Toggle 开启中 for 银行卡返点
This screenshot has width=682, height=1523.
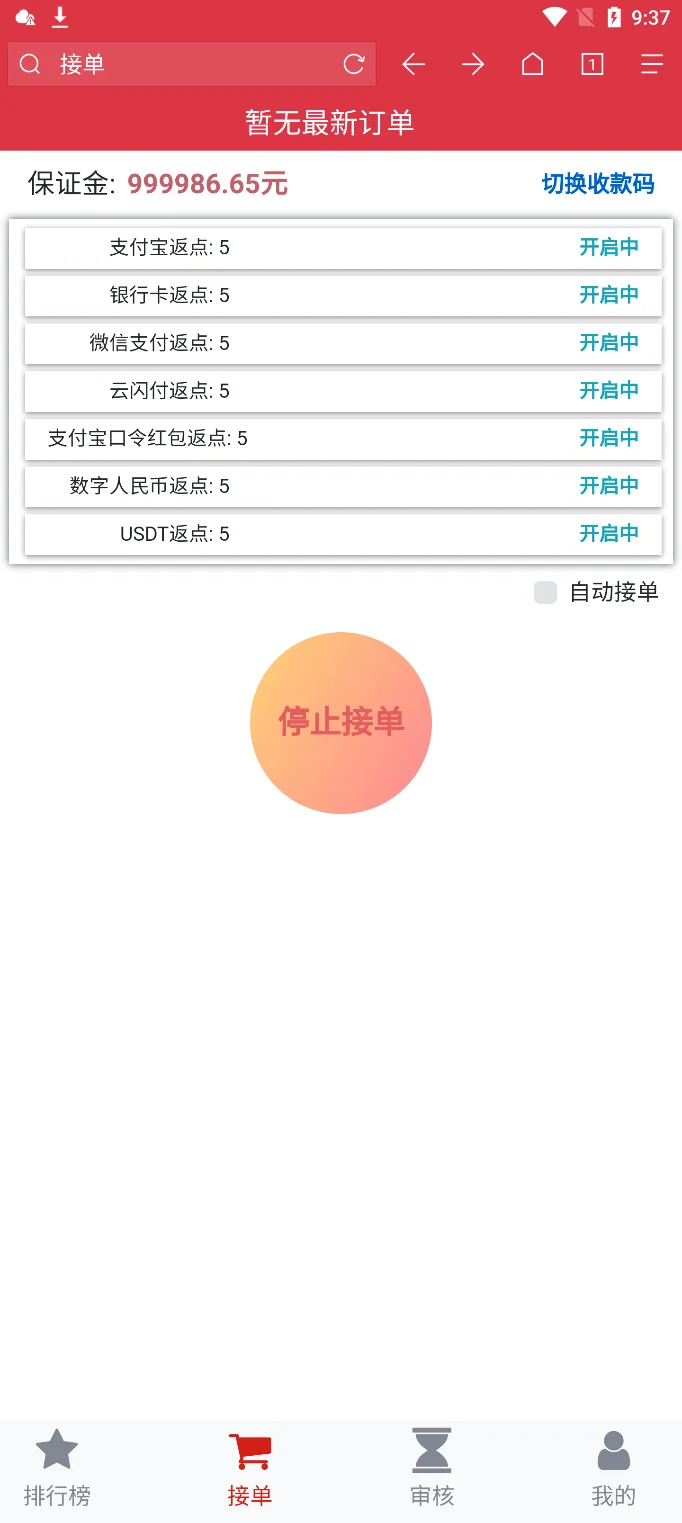pos(609,295)
